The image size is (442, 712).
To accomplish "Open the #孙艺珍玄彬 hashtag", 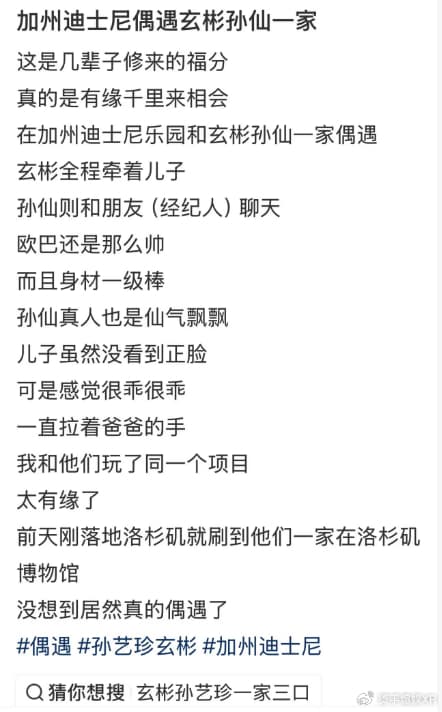I will pyautogui.click(x=137, y=647).
